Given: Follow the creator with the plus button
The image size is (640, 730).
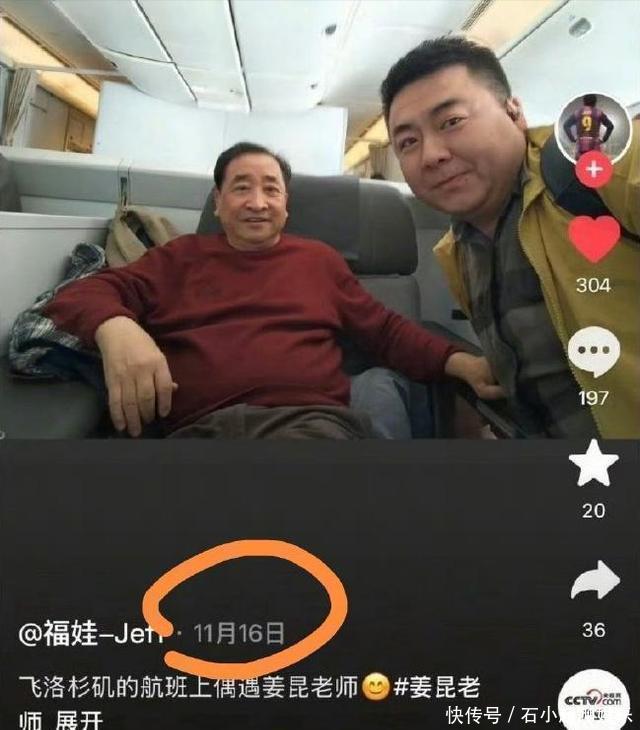Looking at the screenshot, I should (594, 170).
